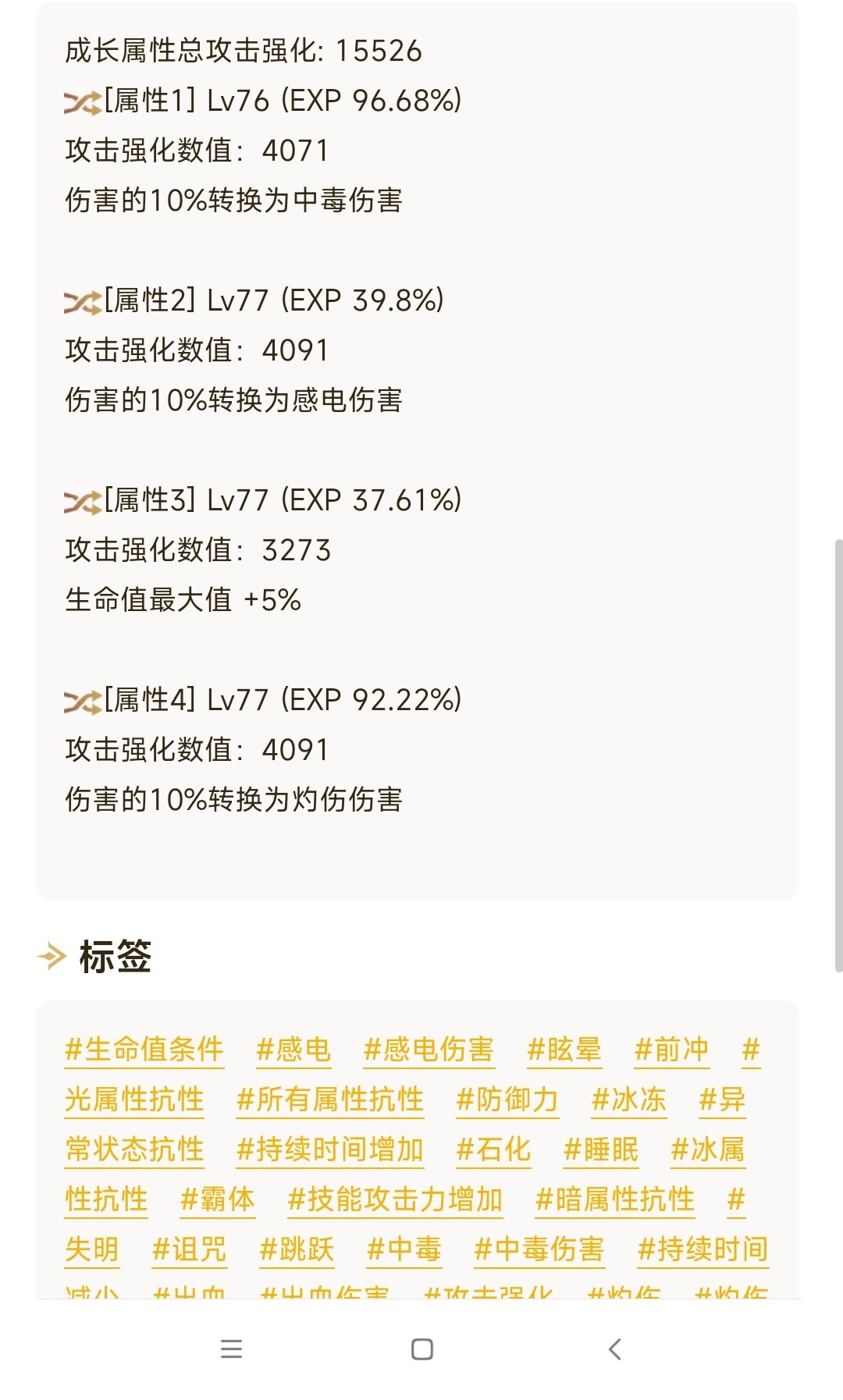843x1400 pixels.
Task: Open the #诅咒 tag
Action: (190, 1249)
